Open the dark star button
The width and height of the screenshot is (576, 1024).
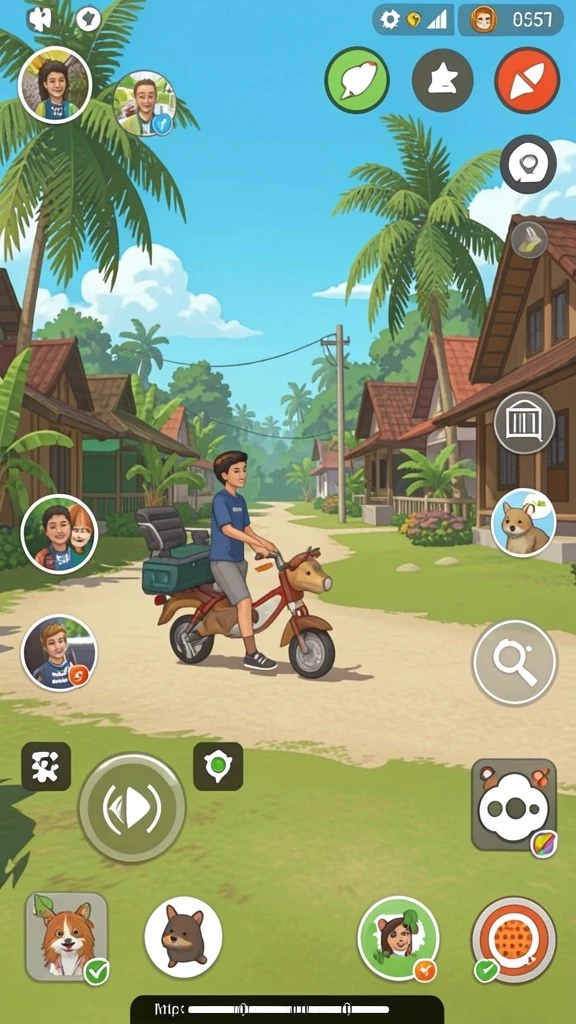(443, 80)
